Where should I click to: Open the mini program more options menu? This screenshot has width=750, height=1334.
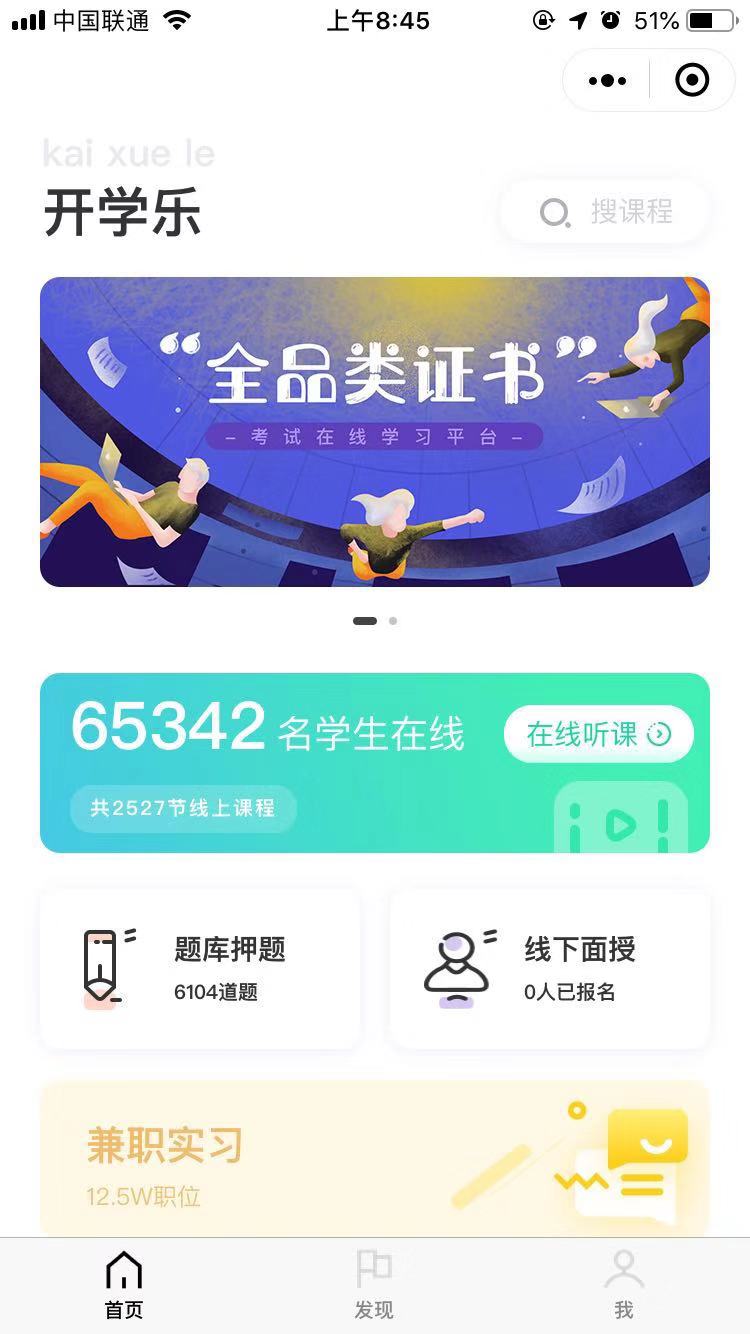(x=608, y=80)
